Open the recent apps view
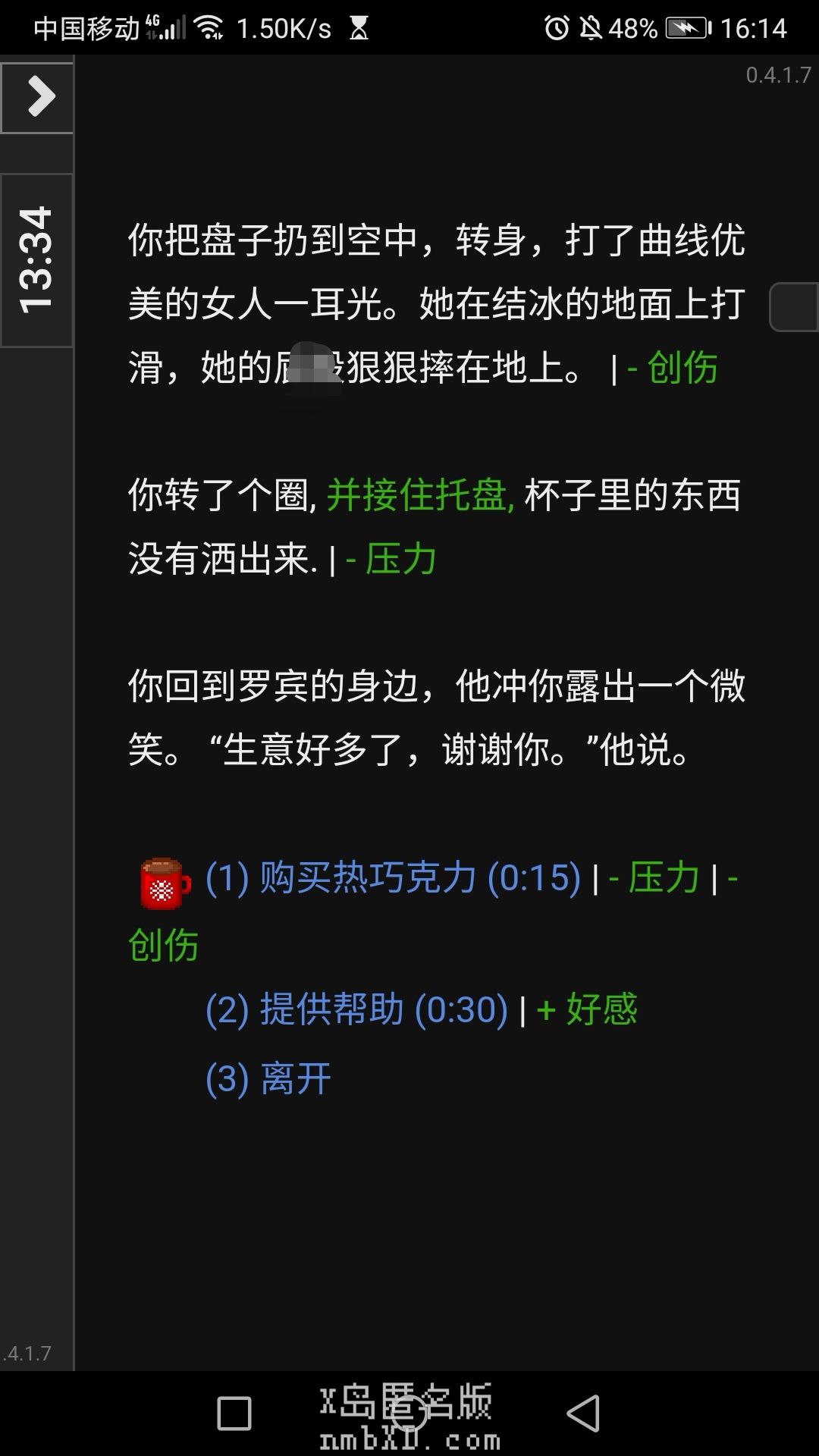The image size is (819, 1456). click(x=234, y=1414)
